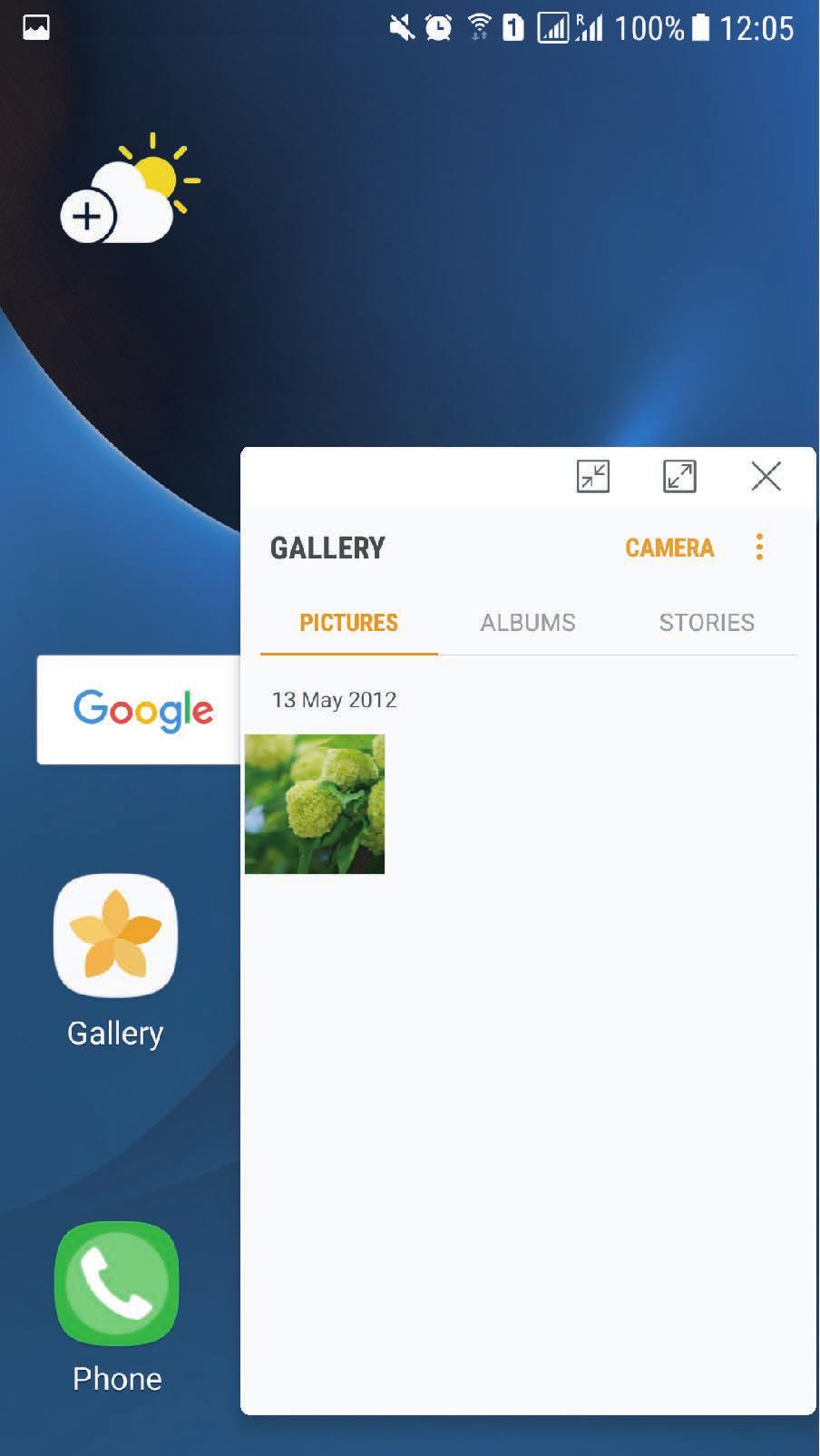Launch the Gallery app from the home screen
820x1456 pixels.
[116, 937]
